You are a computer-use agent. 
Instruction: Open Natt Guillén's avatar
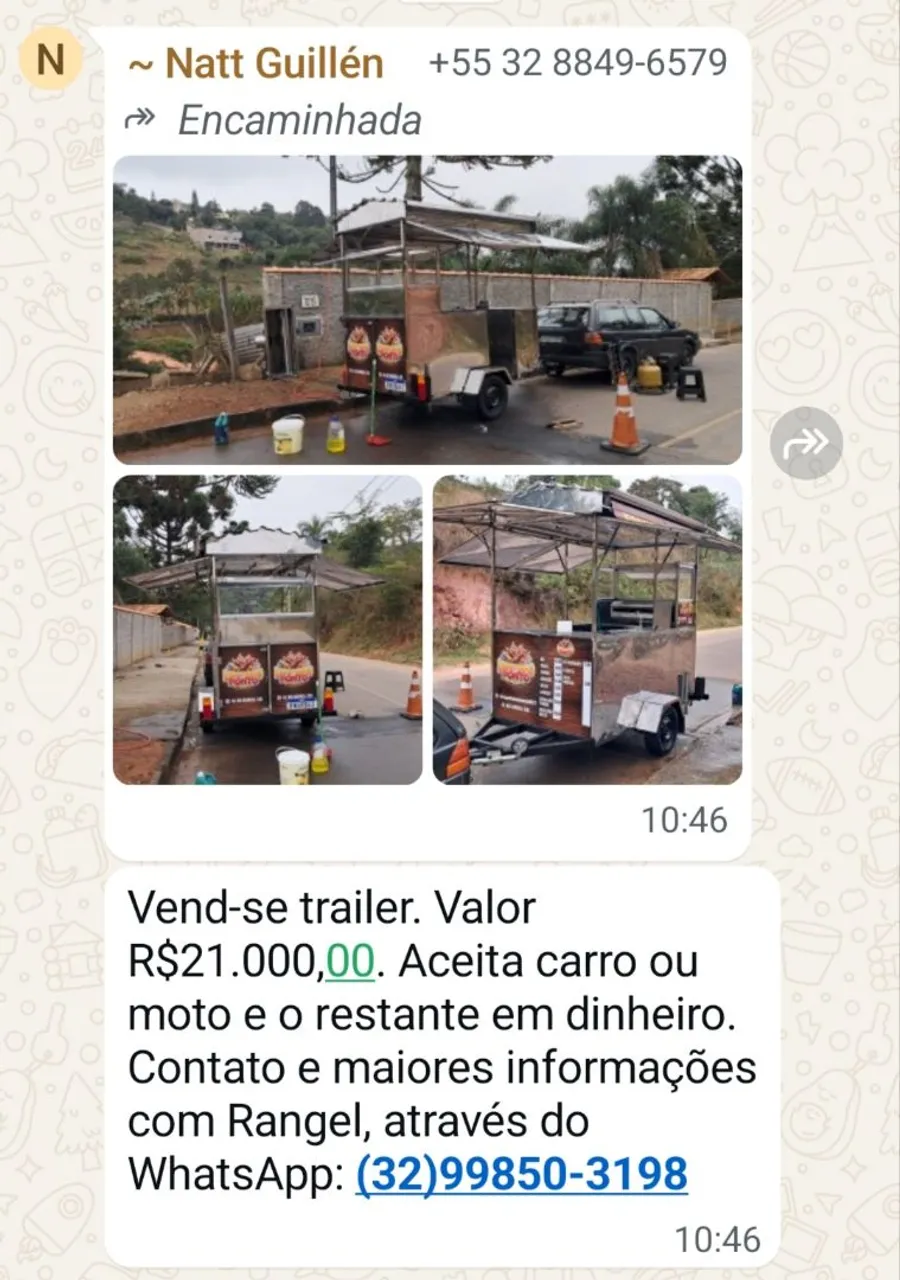coord(50,60)
